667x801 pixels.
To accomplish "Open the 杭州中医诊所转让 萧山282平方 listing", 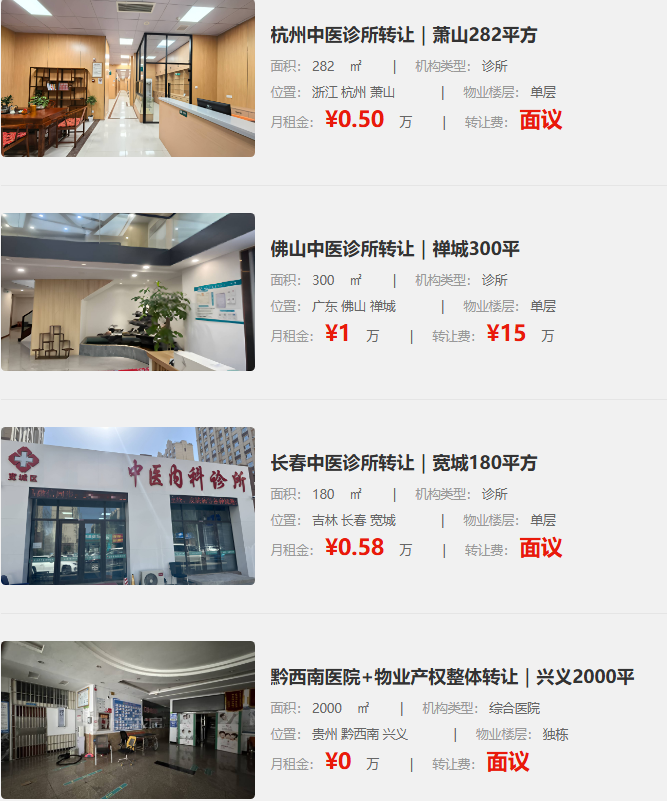I will 404,35.
